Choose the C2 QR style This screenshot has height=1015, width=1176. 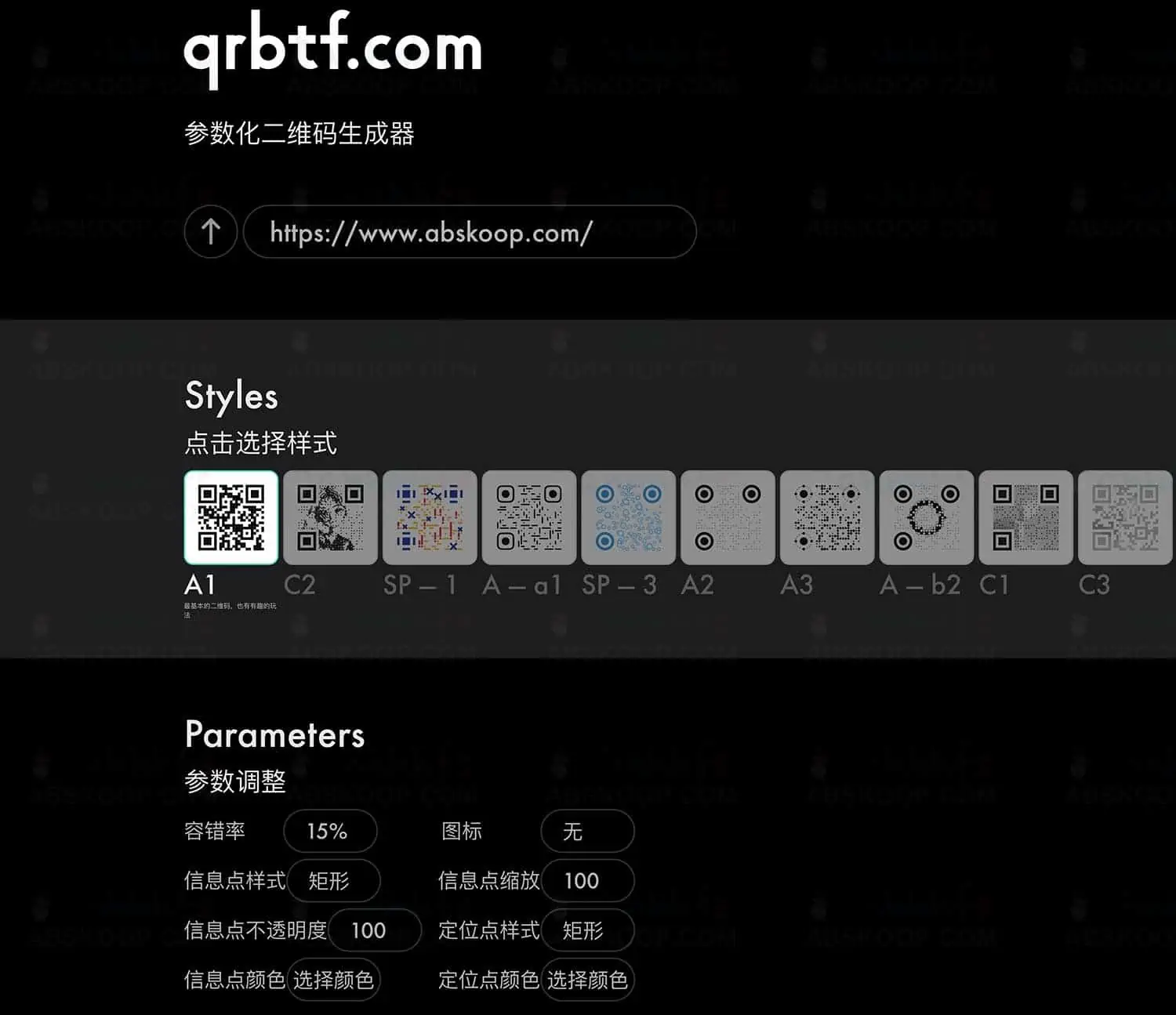(330, 517)
